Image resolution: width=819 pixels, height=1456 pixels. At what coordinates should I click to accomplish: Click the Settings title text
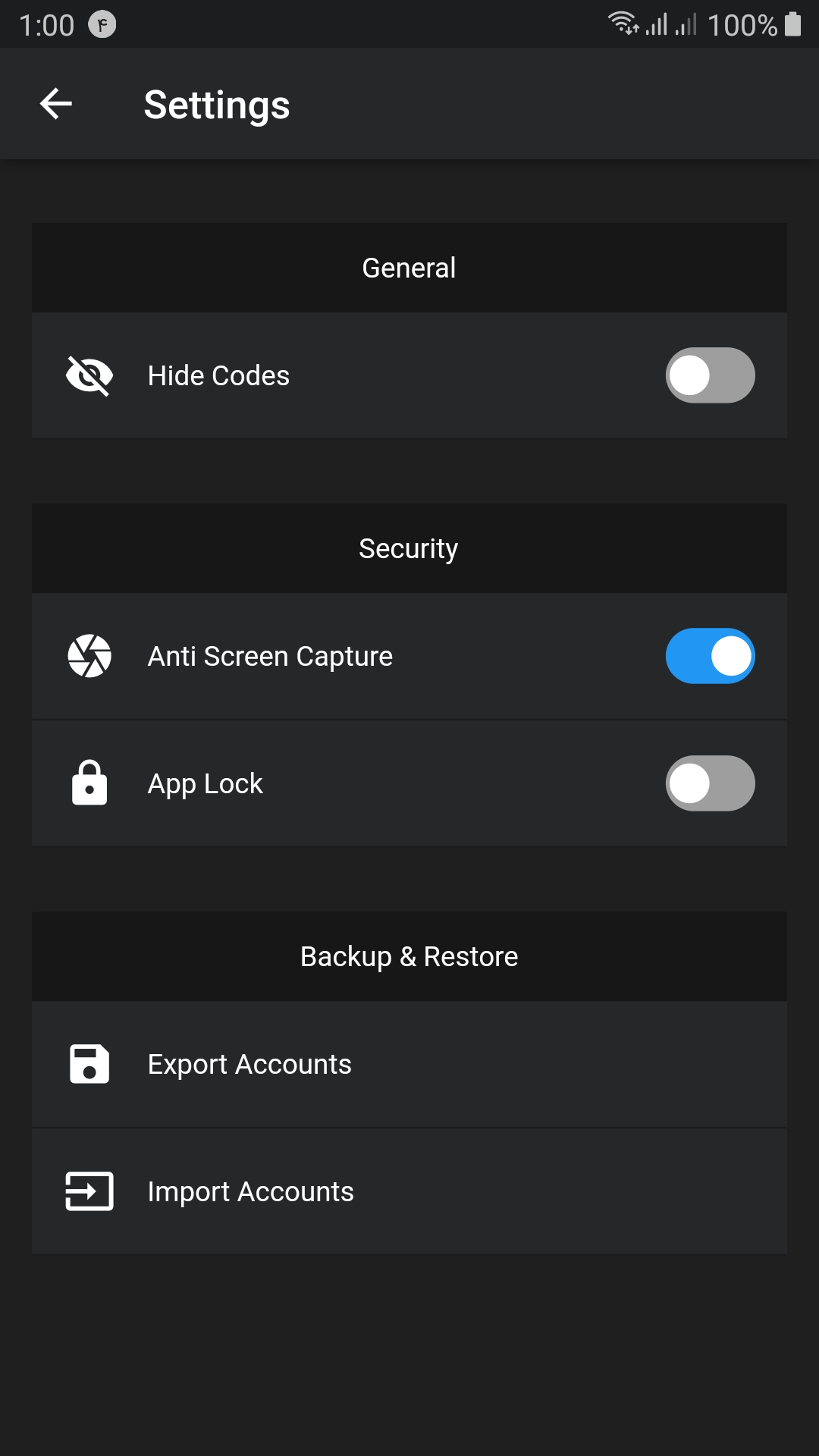coord(217,104)
